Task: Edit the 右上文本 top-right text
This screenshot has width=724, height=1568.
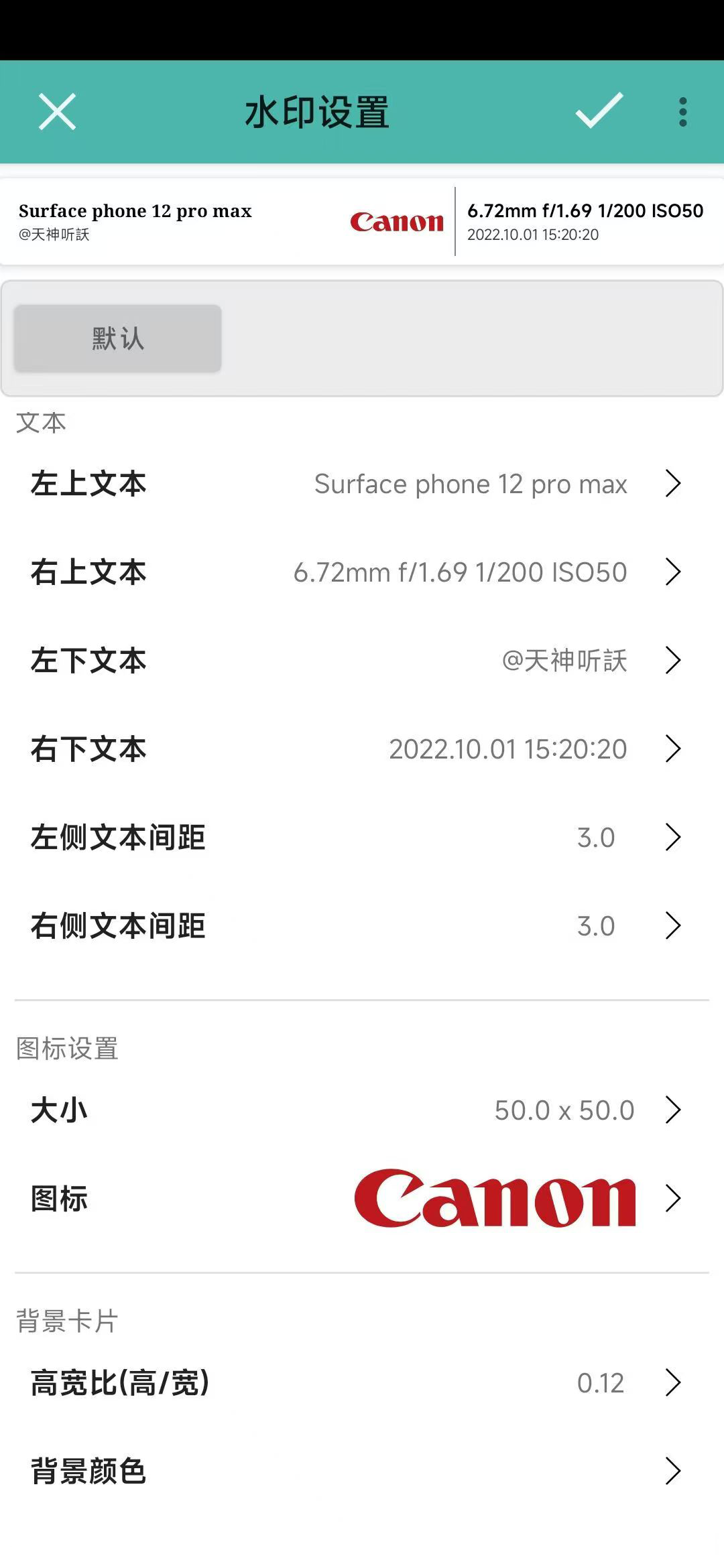Action: click(362, 572)
